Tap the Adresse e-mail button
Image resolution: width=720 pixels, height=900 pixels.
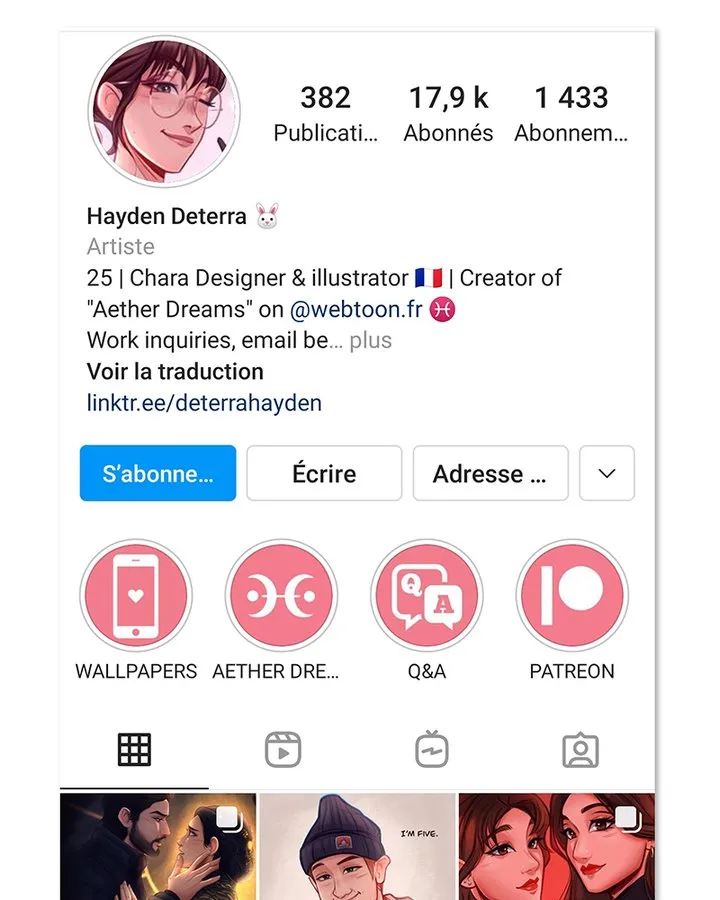click(490, 473)
